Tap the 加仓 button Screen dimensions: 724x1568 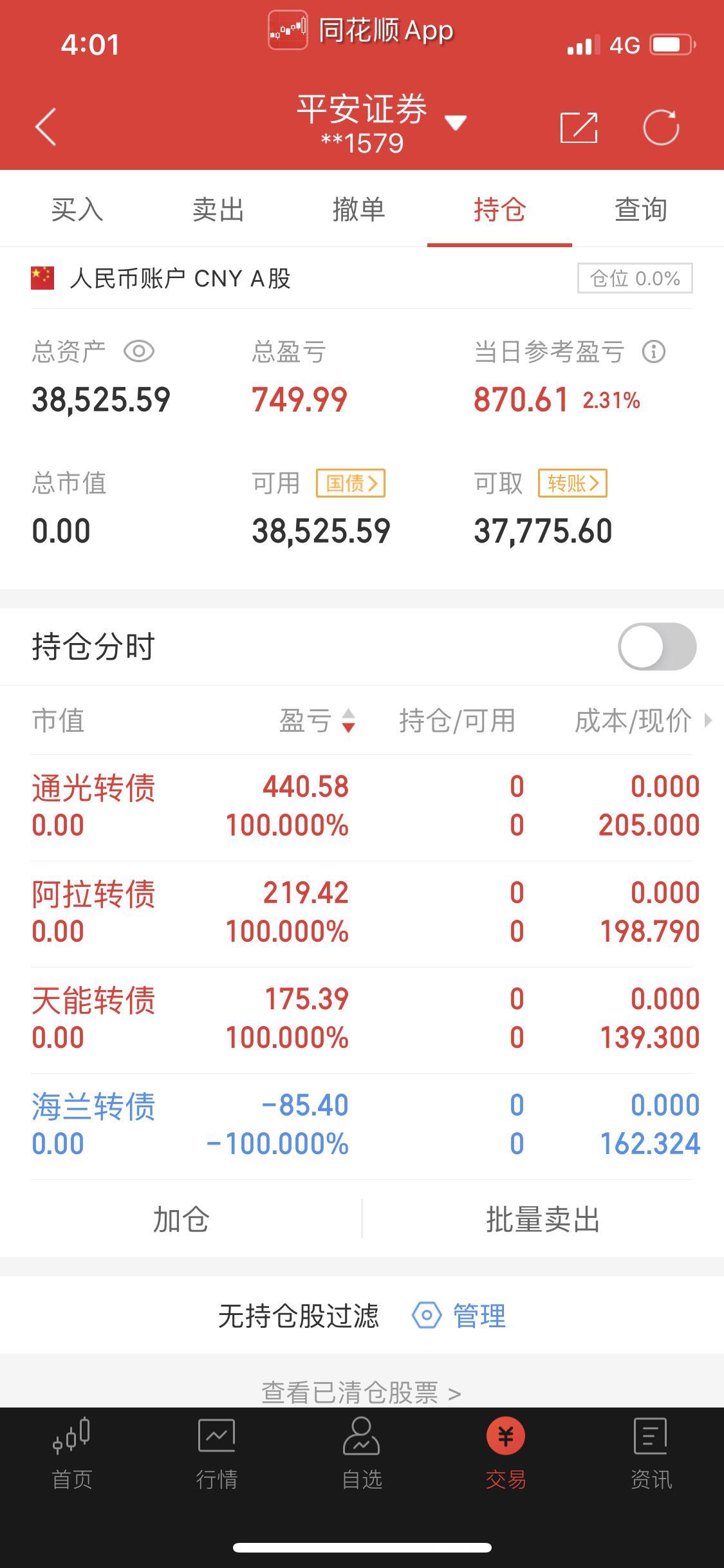click(181, 1220)
